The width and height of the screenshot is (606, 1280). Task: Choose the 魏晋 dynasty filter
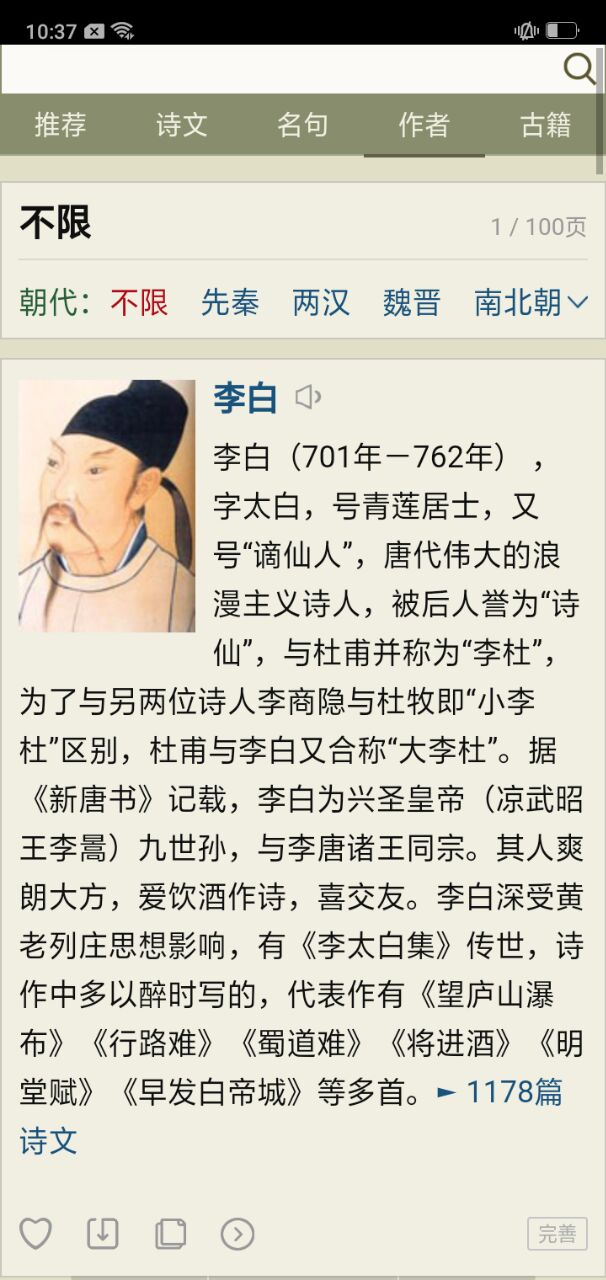coord(412,302)
